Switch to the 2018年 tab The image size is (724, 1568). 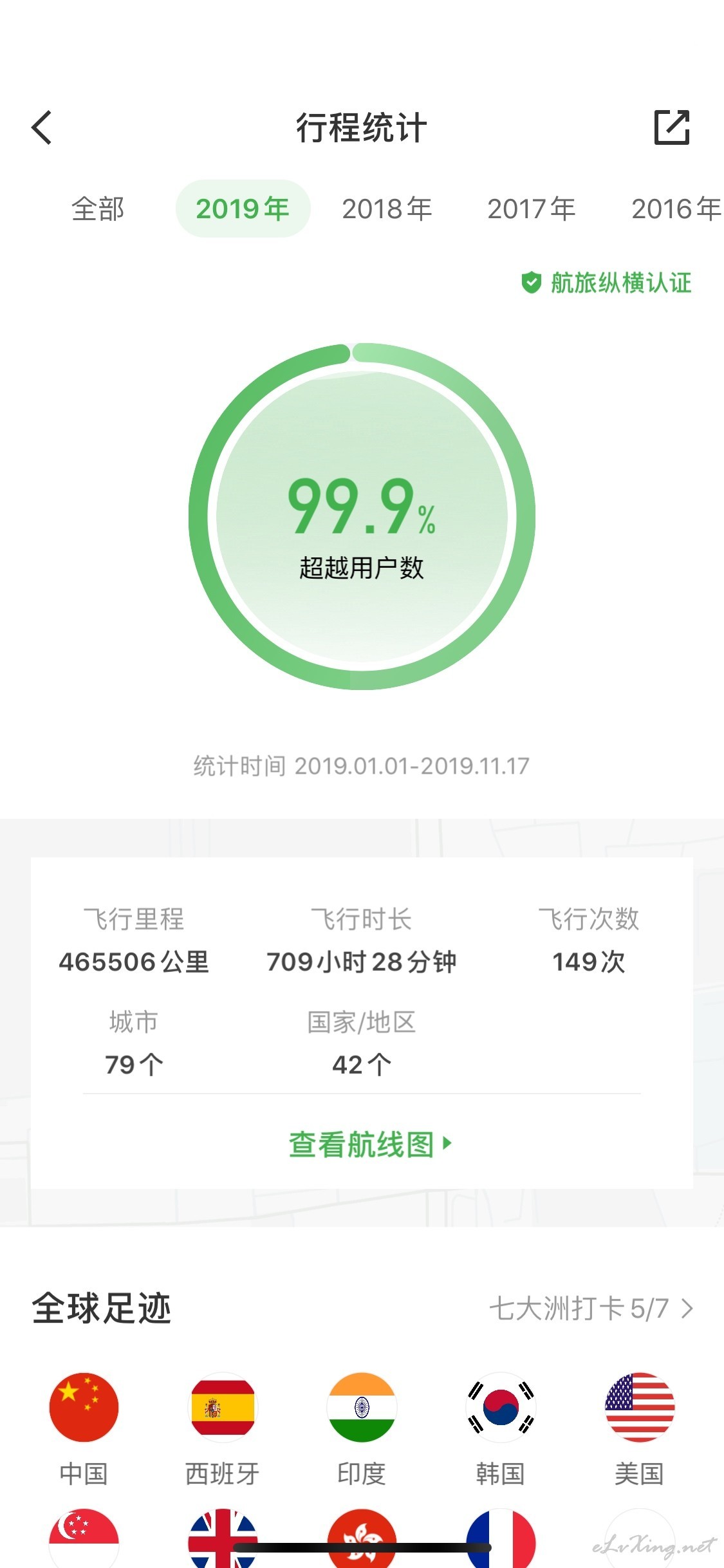[387, 209]
